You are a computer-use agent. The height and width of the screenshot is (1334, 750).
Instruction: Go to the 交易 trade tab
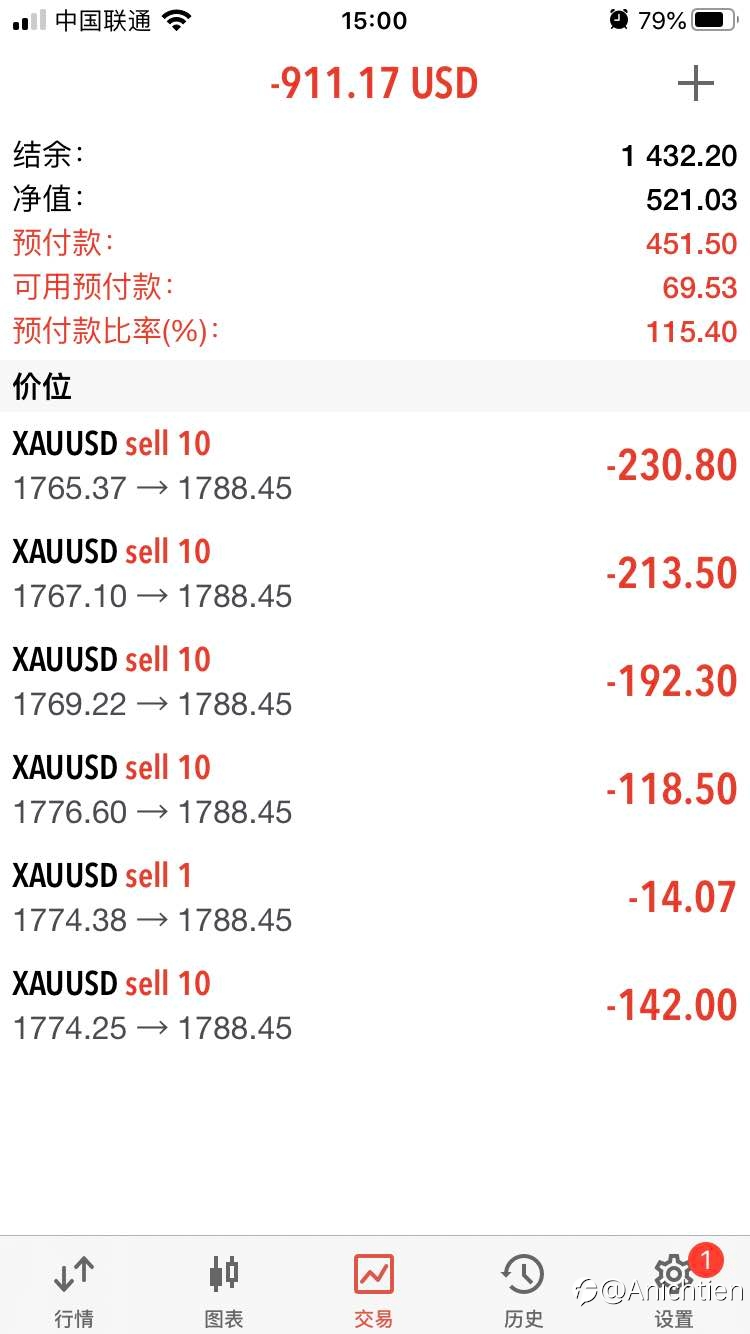pos(374,1290)
